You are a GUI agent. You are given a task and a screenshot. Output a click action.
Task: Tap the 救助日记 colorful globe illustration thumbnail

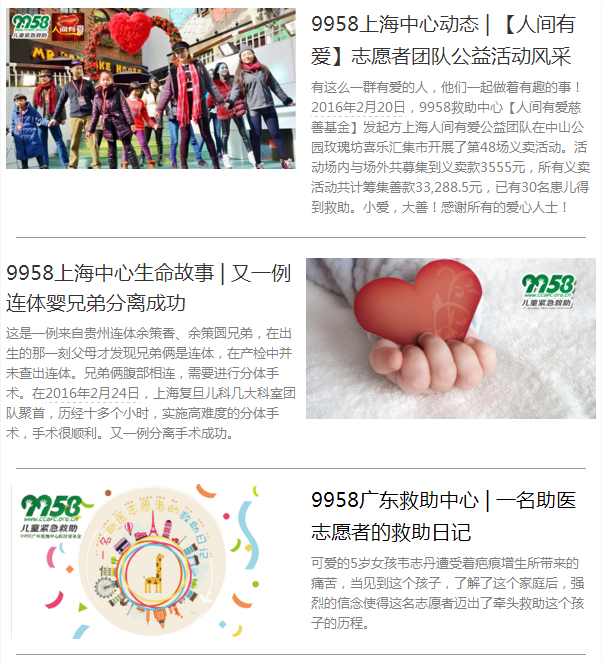(150, 560)
